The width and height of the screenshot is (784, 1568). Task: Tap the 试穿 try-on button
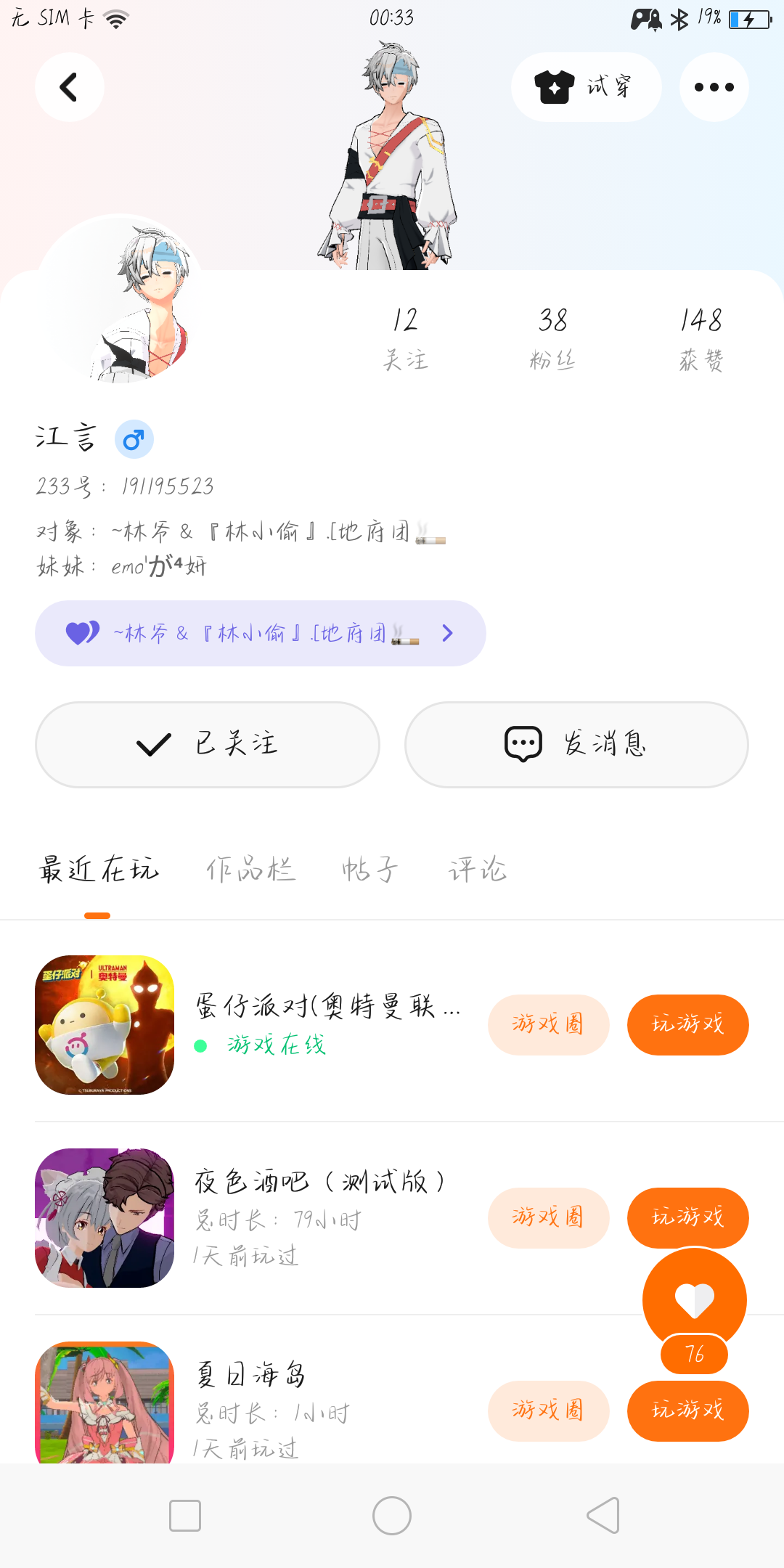586,87
